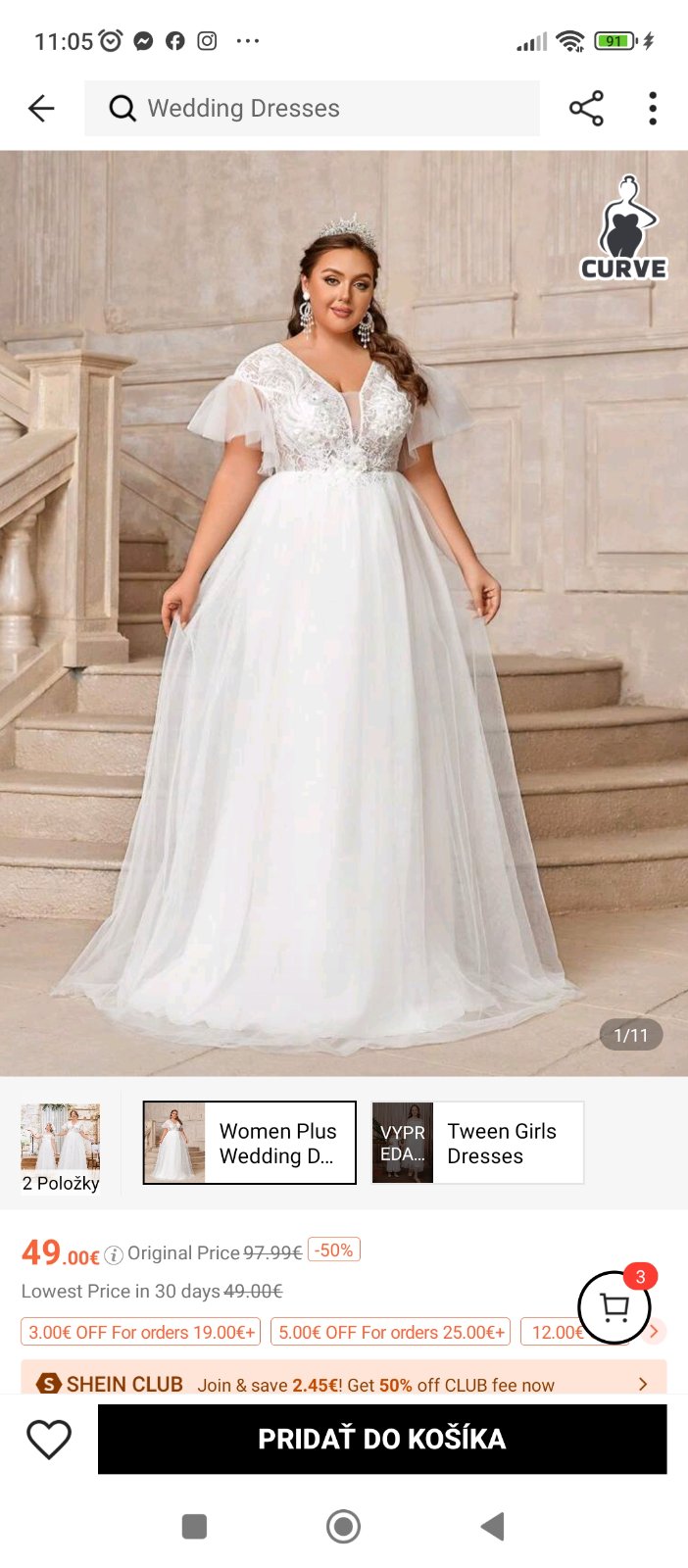The width and height of the screenshot is (688, 1568).
Task: Open recent apps from navigation bar
Action: tap(194, 1526)
